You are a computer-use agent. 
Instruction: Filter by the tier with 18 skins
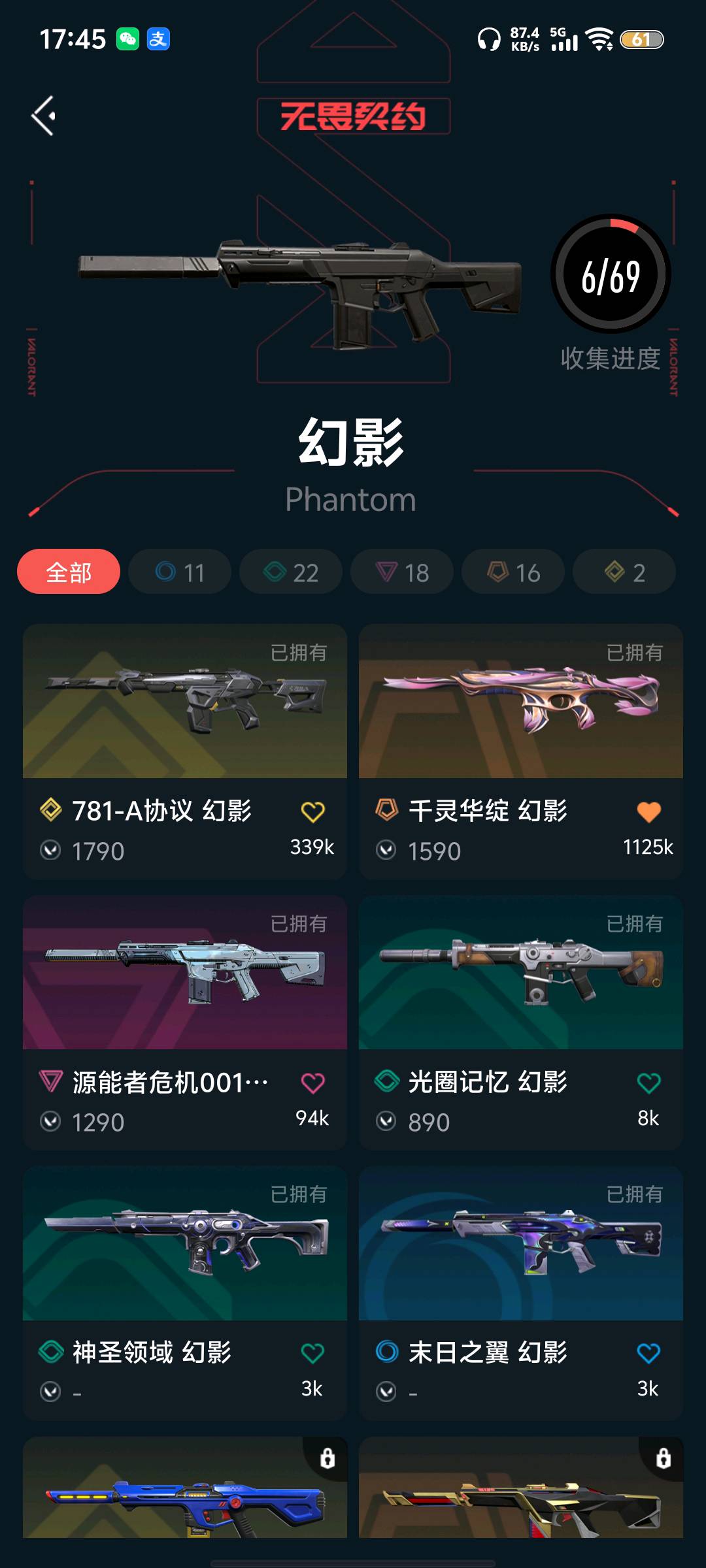[x=402, y=572]
